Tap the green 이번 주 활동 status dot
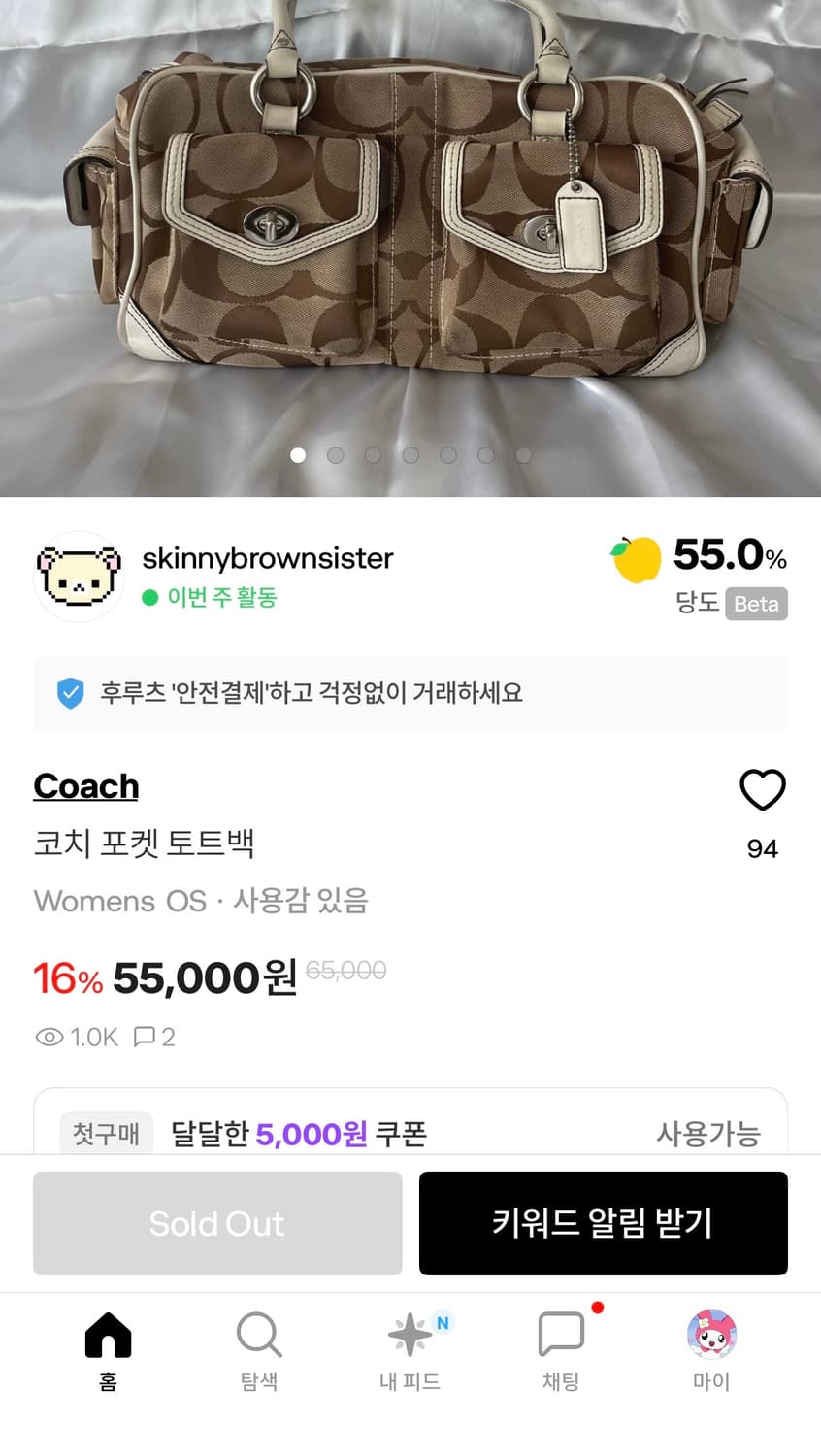Image resolution: width=821 pixels, height=1456 pixels. pos(151,596)
